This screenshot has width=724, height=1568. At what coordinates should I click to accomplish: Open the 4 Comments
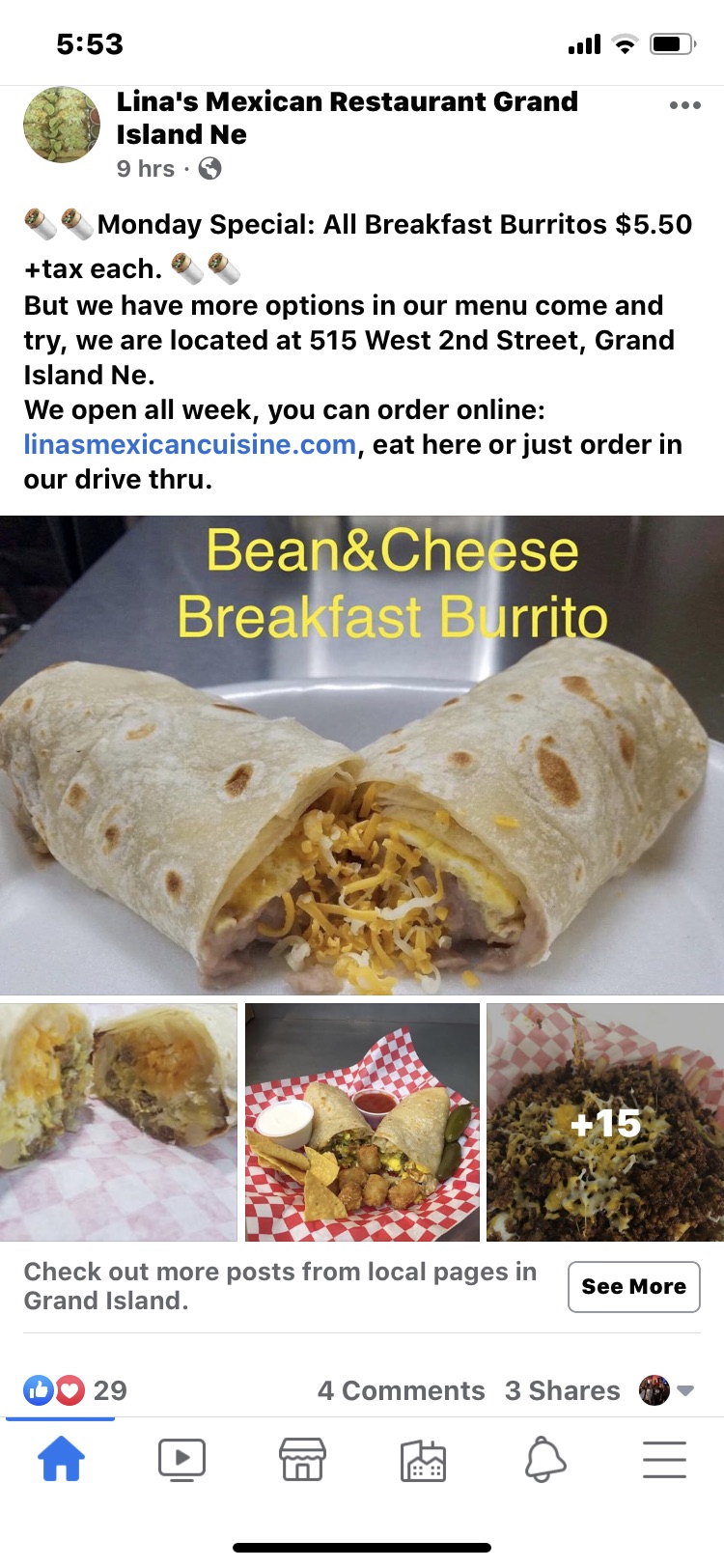click(x=401, y=1390)
